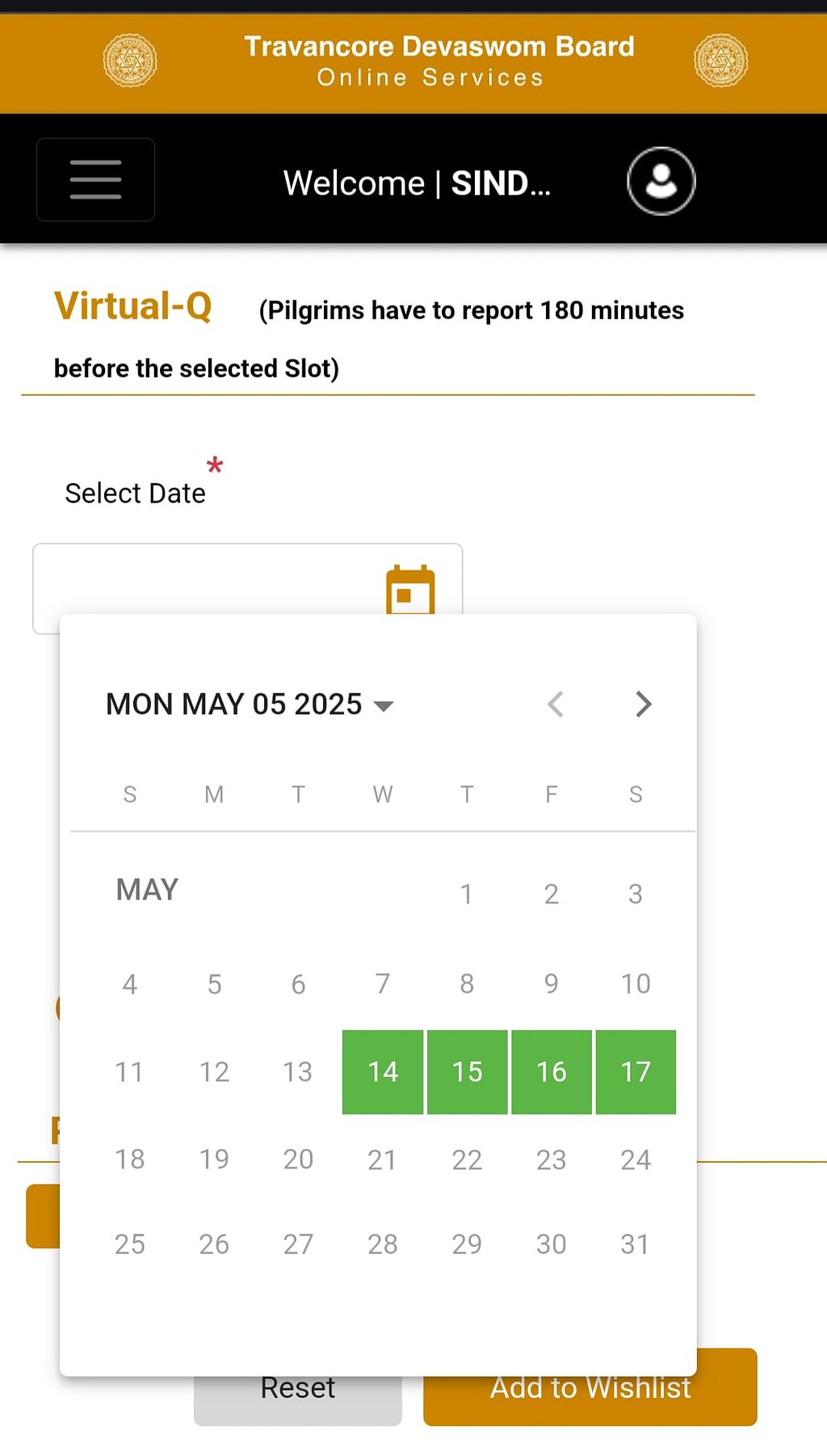Go to the next month

coord(643,705)
